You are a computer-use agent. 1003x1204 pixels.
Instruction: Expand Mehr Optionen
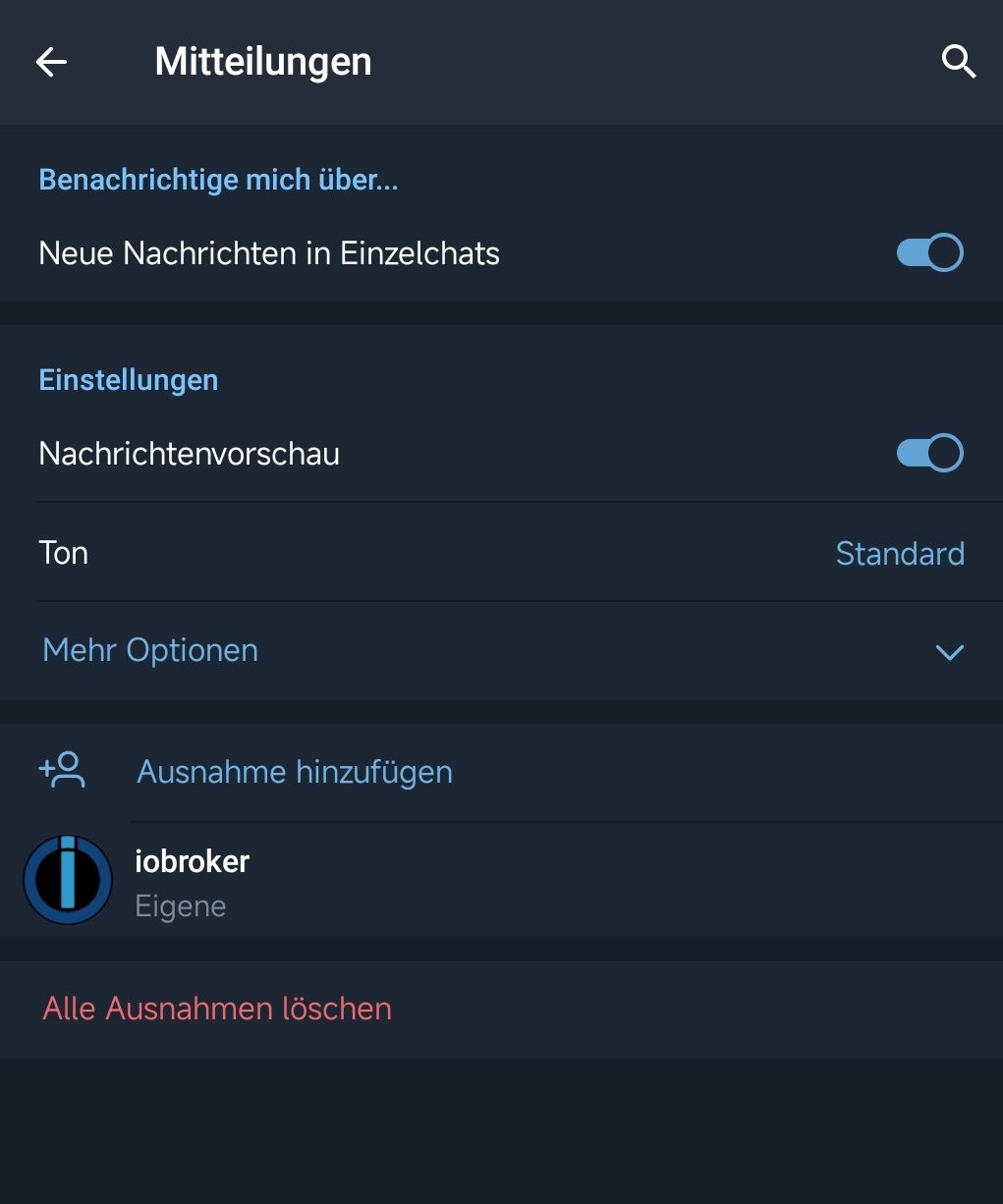click(501, 651)
